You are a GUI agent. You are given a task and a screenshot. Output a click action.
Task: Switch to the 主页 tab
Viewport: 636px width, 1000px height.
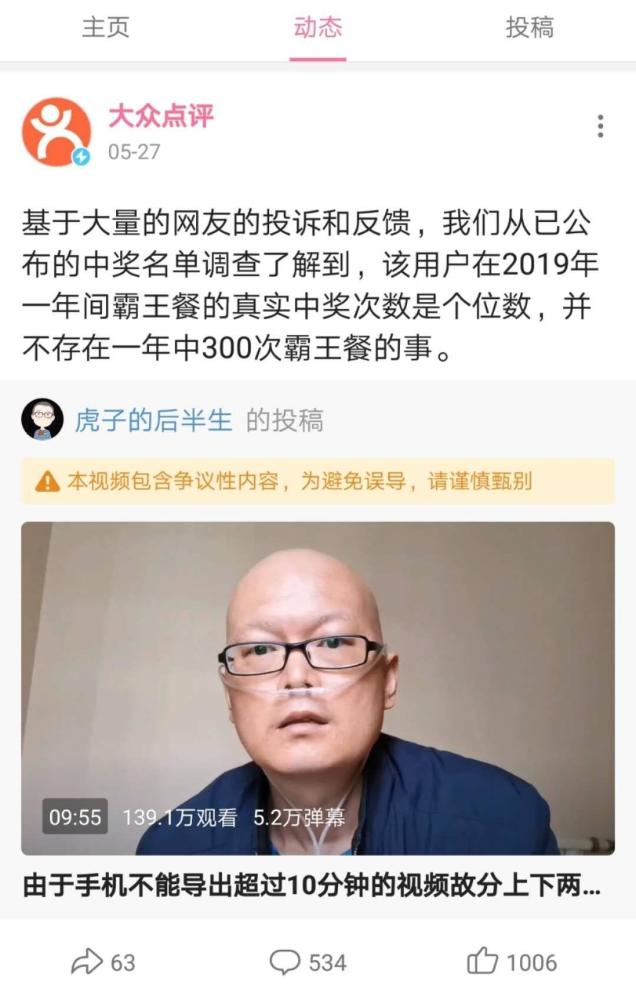coord(106,28)
